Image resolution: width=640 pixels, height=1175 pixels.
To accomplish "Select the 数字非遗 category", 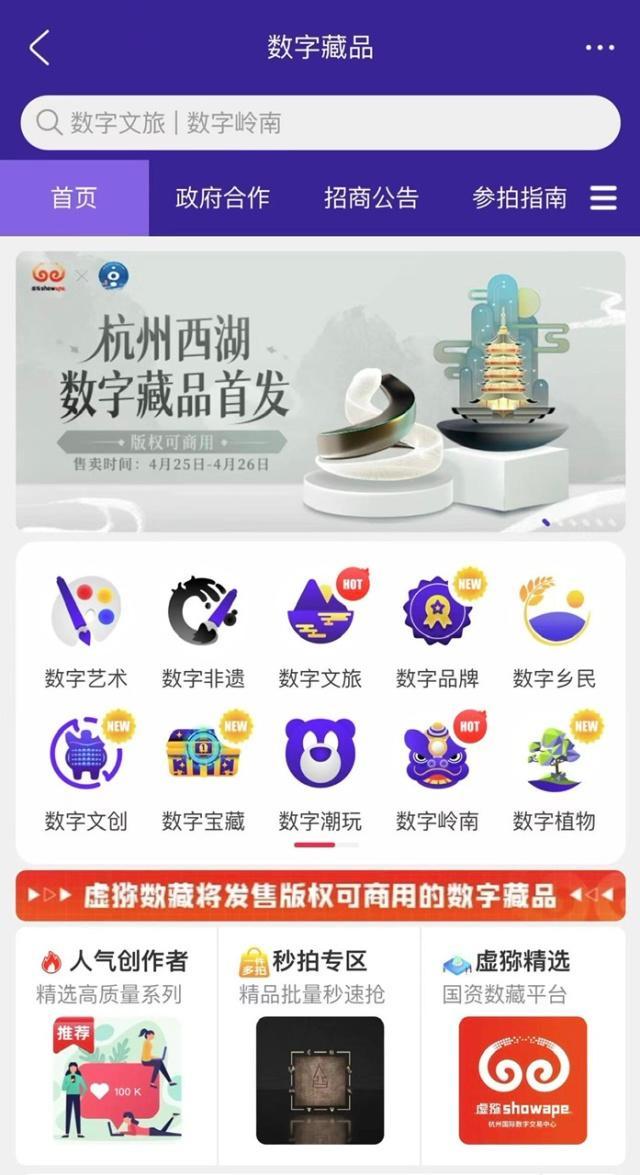I will pyautogui.click(x=203, y=632).
